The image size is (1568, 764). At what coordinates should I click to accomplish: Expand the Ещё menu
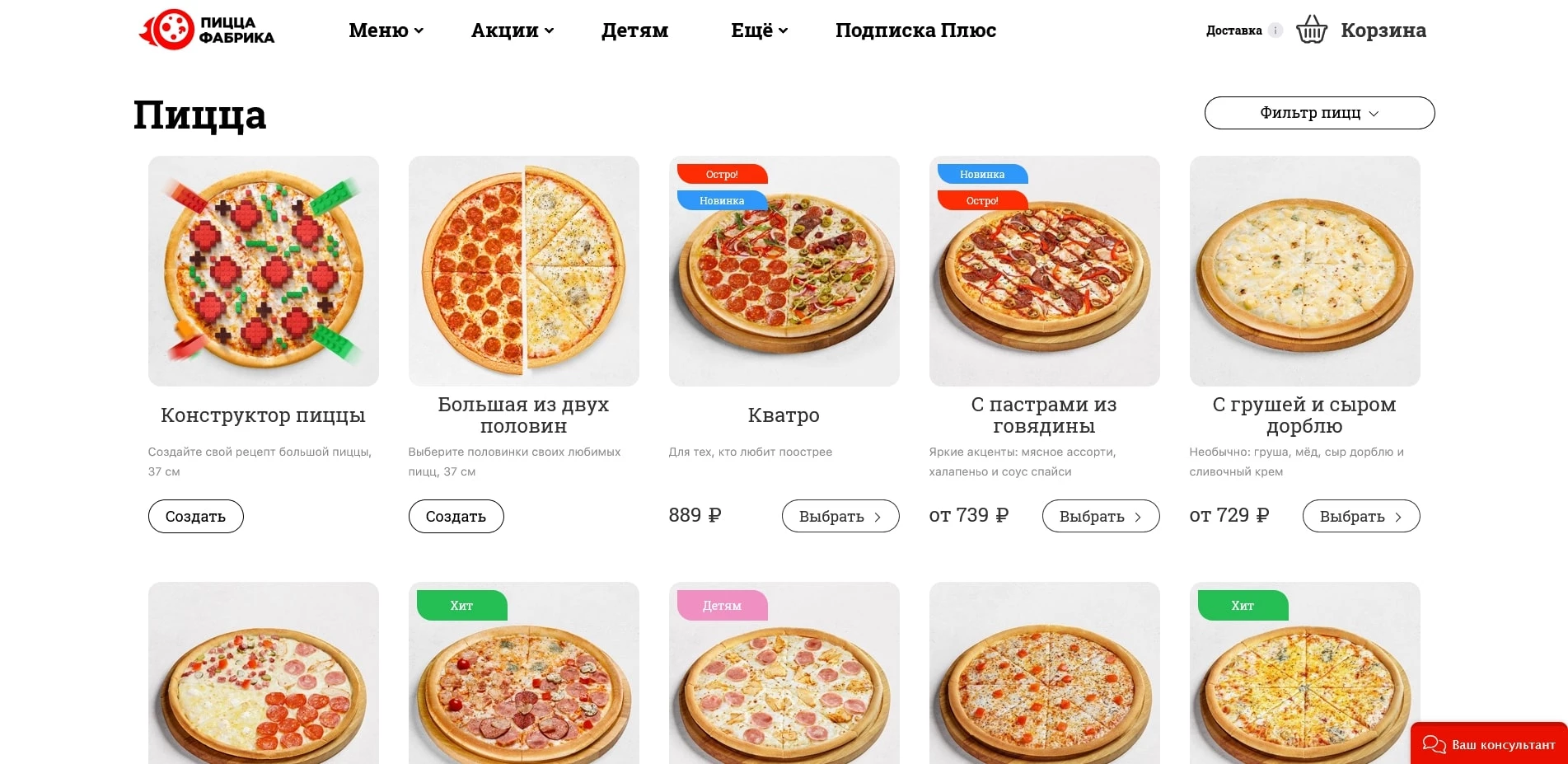coord(759,30)
